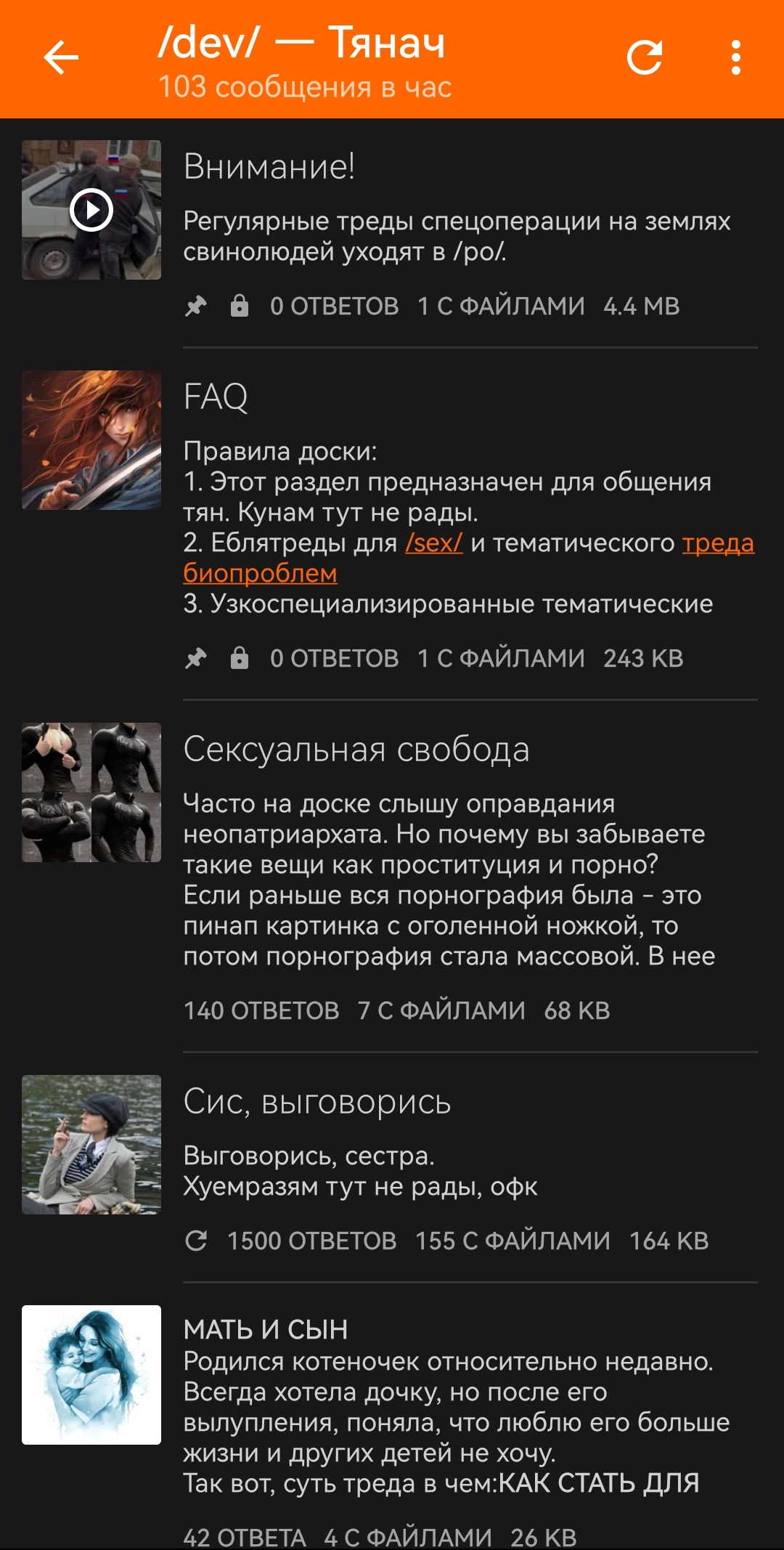Viewport: 784px width, 1550px height.
Task: View the Сексуальная свобода thread thumbnail
Action: pos(91,792)
